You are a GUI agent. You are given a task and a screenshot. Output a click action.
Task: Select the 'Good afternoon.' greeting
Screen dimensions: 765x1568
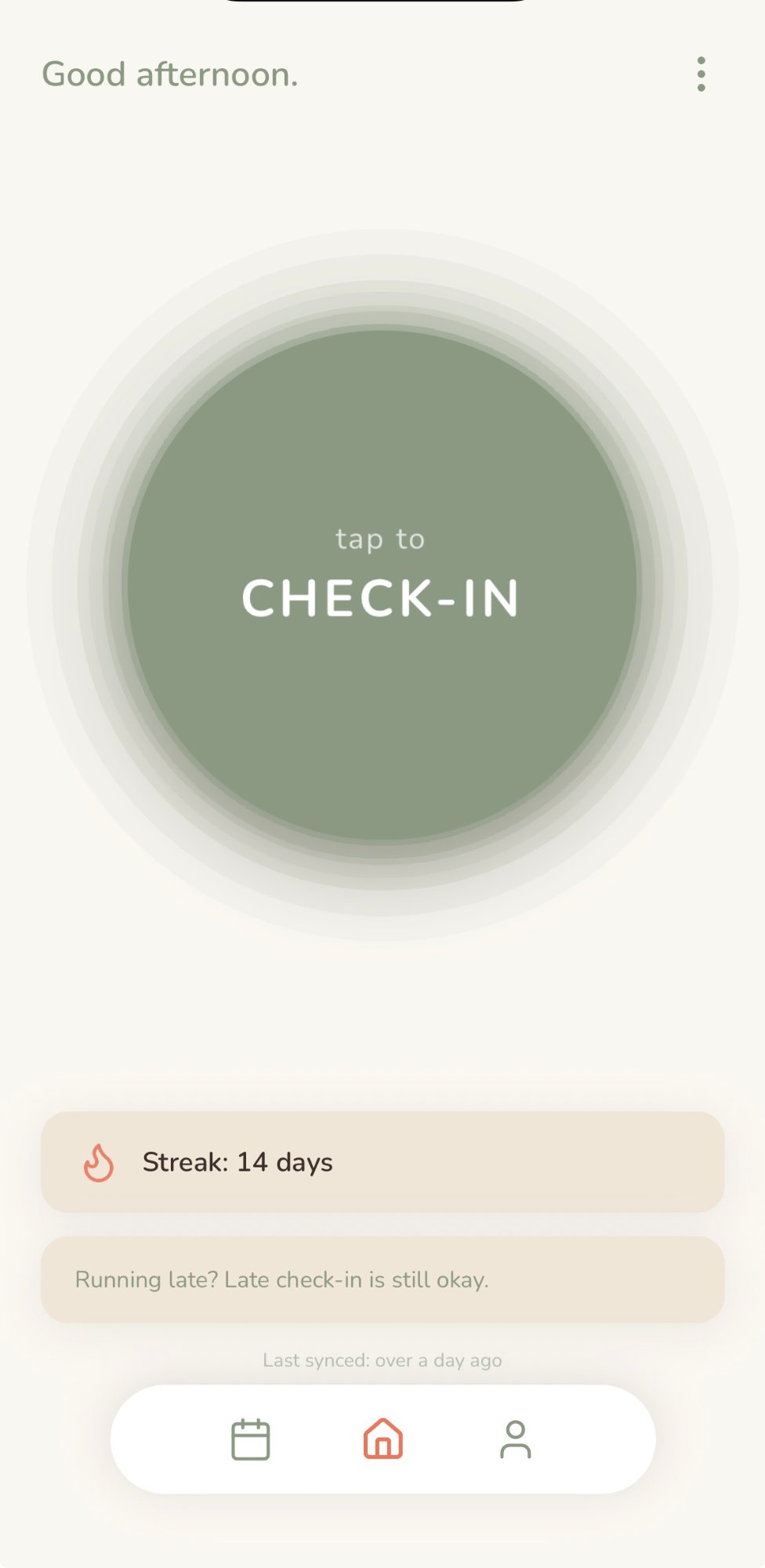pyautogui.click(x=169, y=73)
